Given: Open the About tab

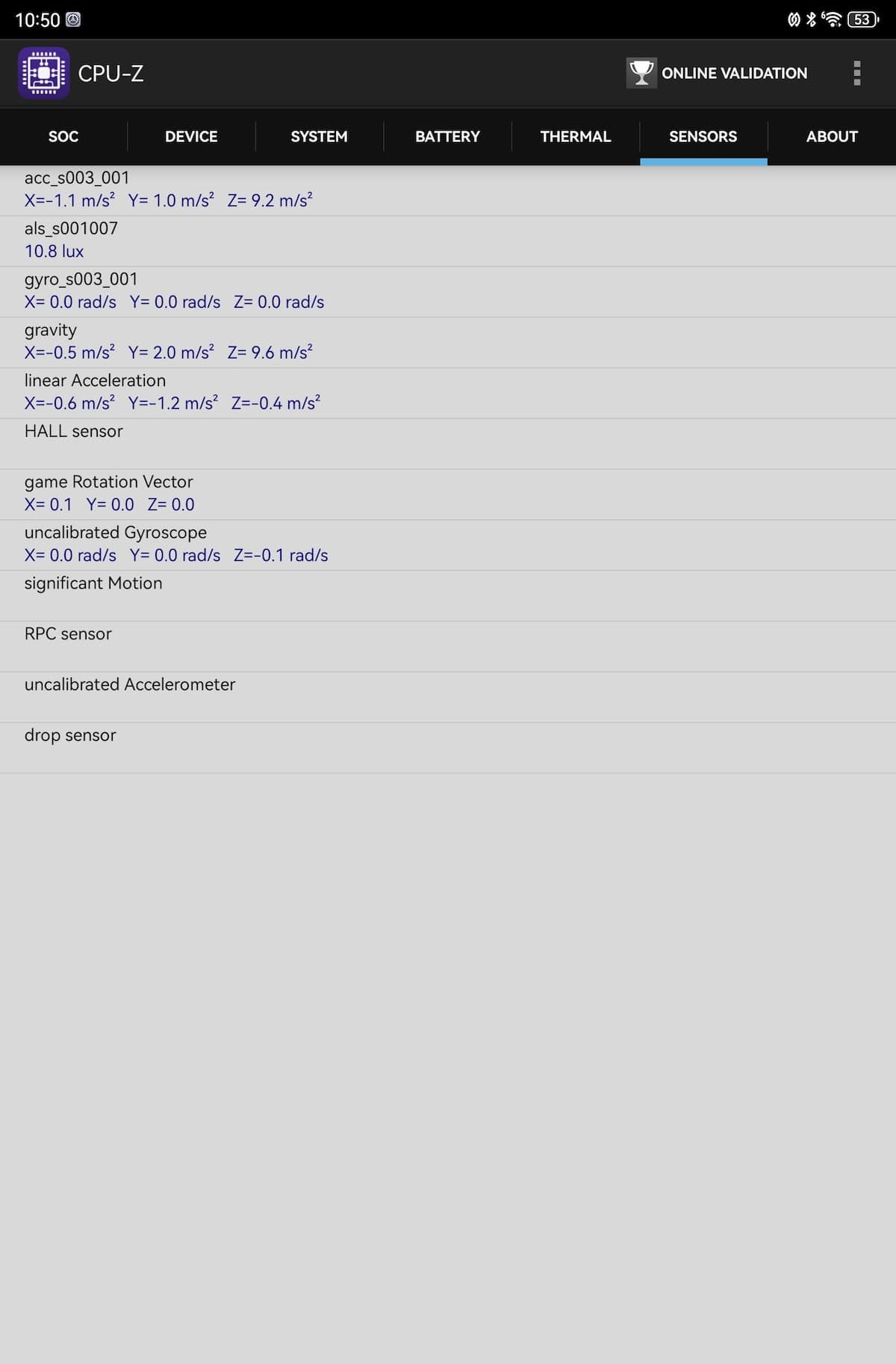Looking at the screenshot, I should tap(831, 137).
